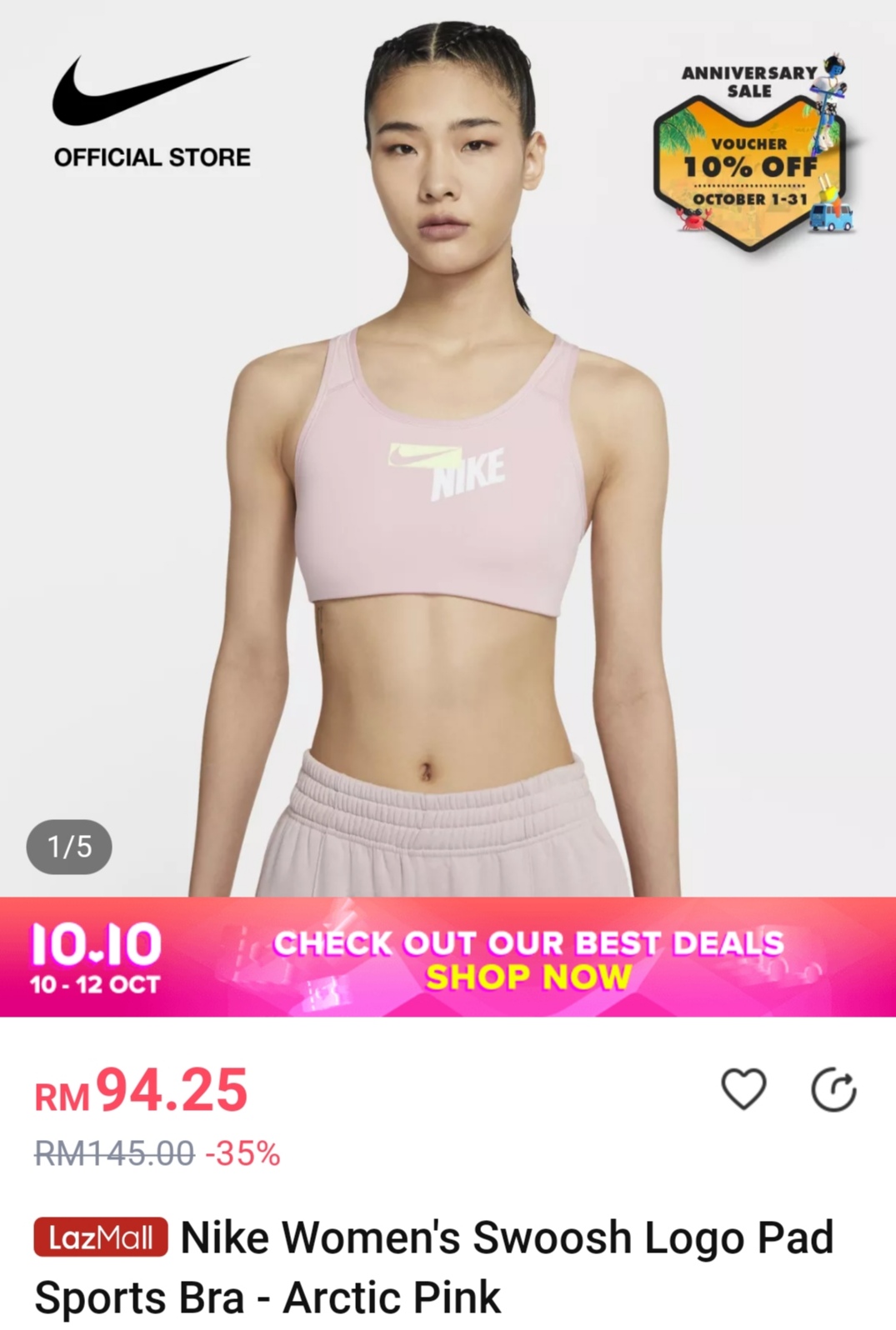
Task: Open the 10.10 best deals banner
Action: tap(448, 957)
